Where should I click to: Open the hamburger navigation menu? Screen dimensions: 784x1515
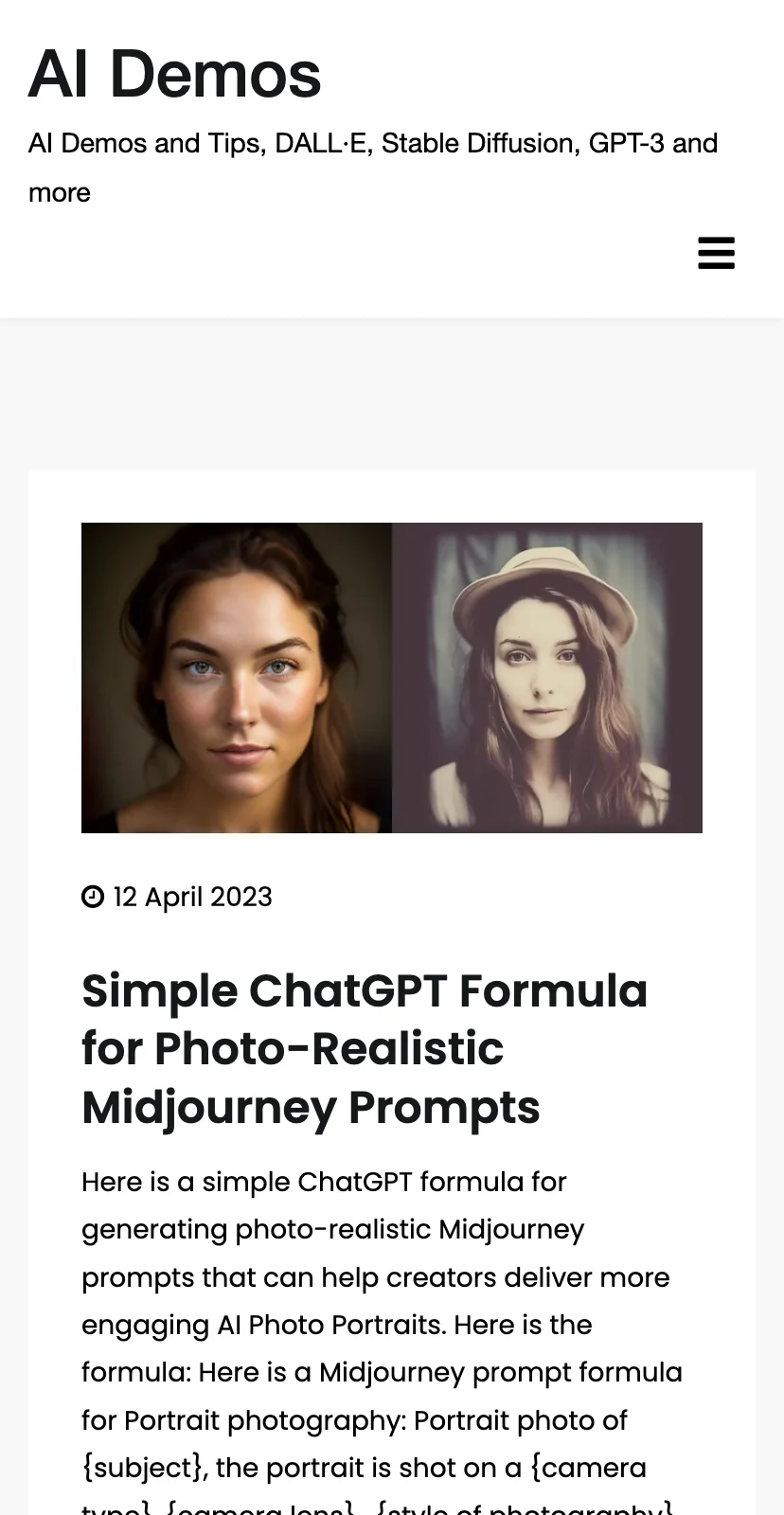(x=716, y=253)
